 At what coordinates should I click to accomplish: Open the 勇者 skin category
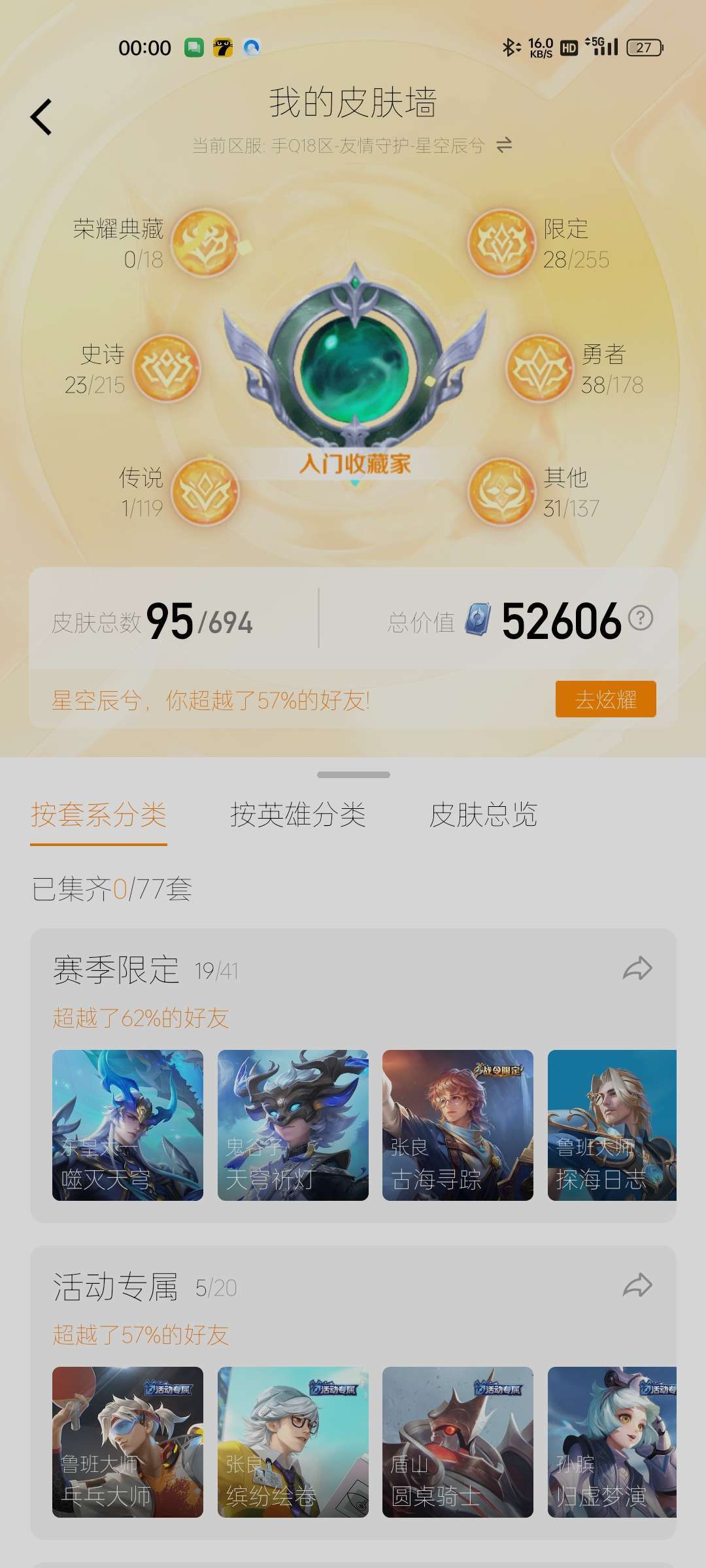click(x=540, y=368)
